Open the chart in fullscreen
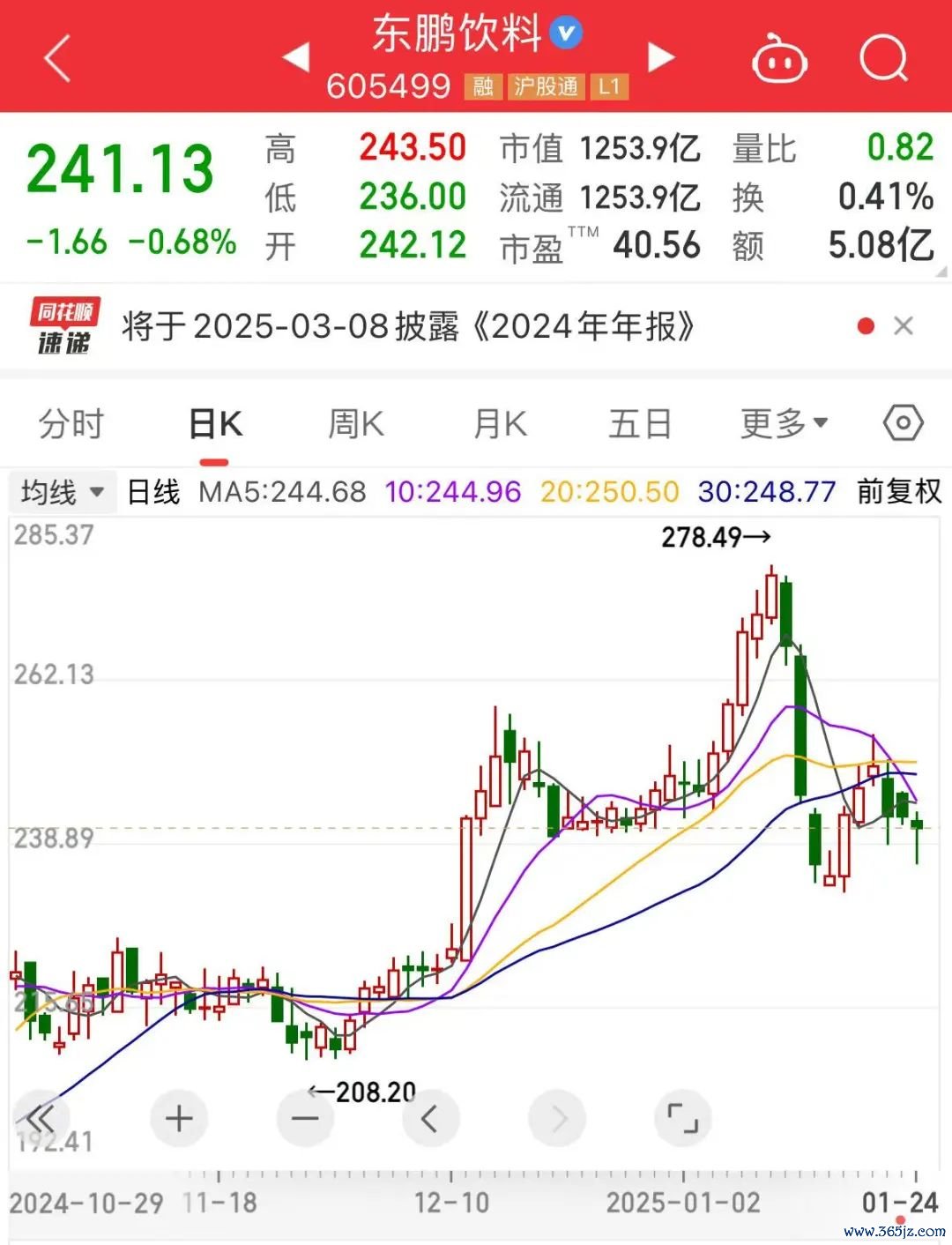 [682, 1119]
